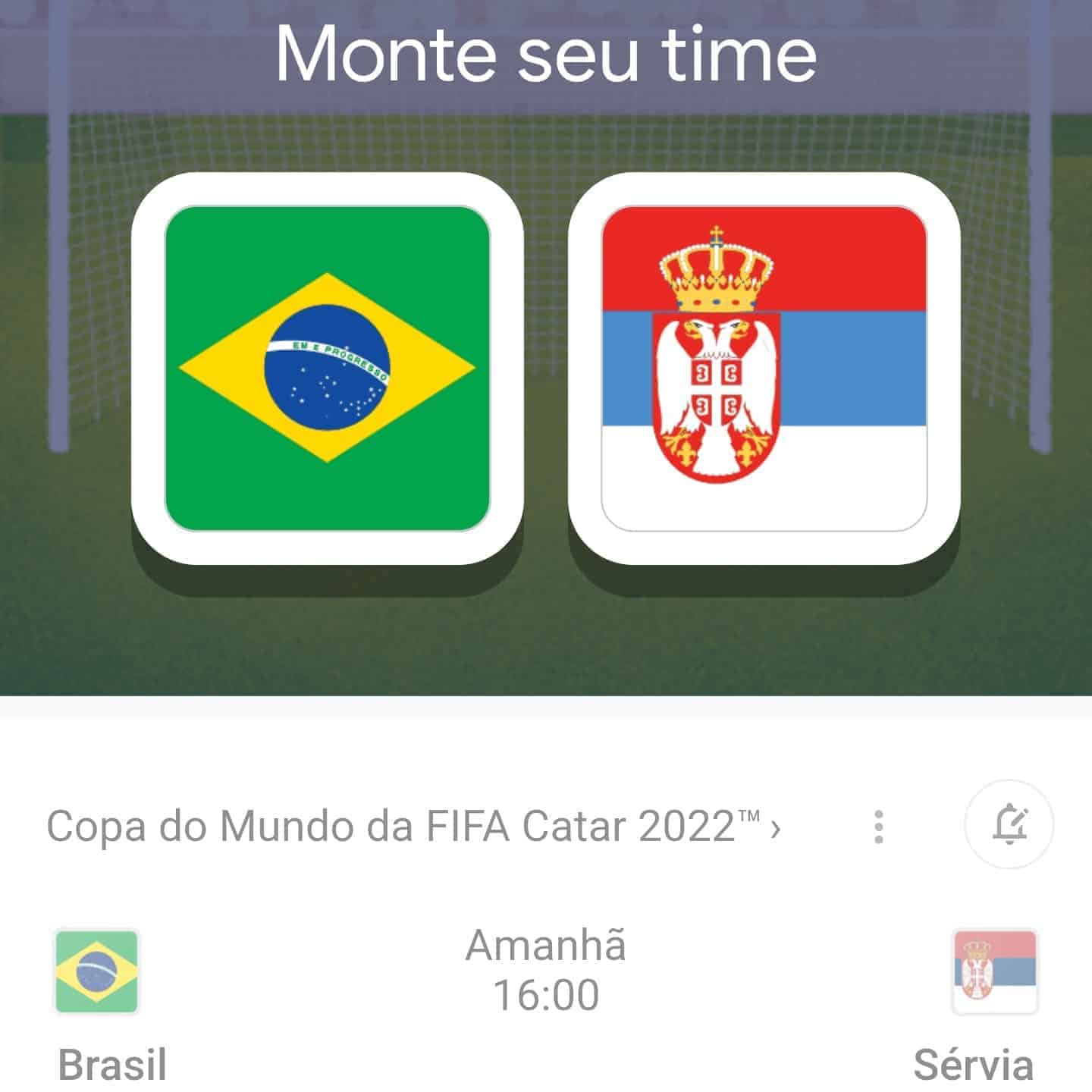This screenshot has height=1092, width=1092.
Task: Select the Brazil flag tile
Action: tap(328, 369)
